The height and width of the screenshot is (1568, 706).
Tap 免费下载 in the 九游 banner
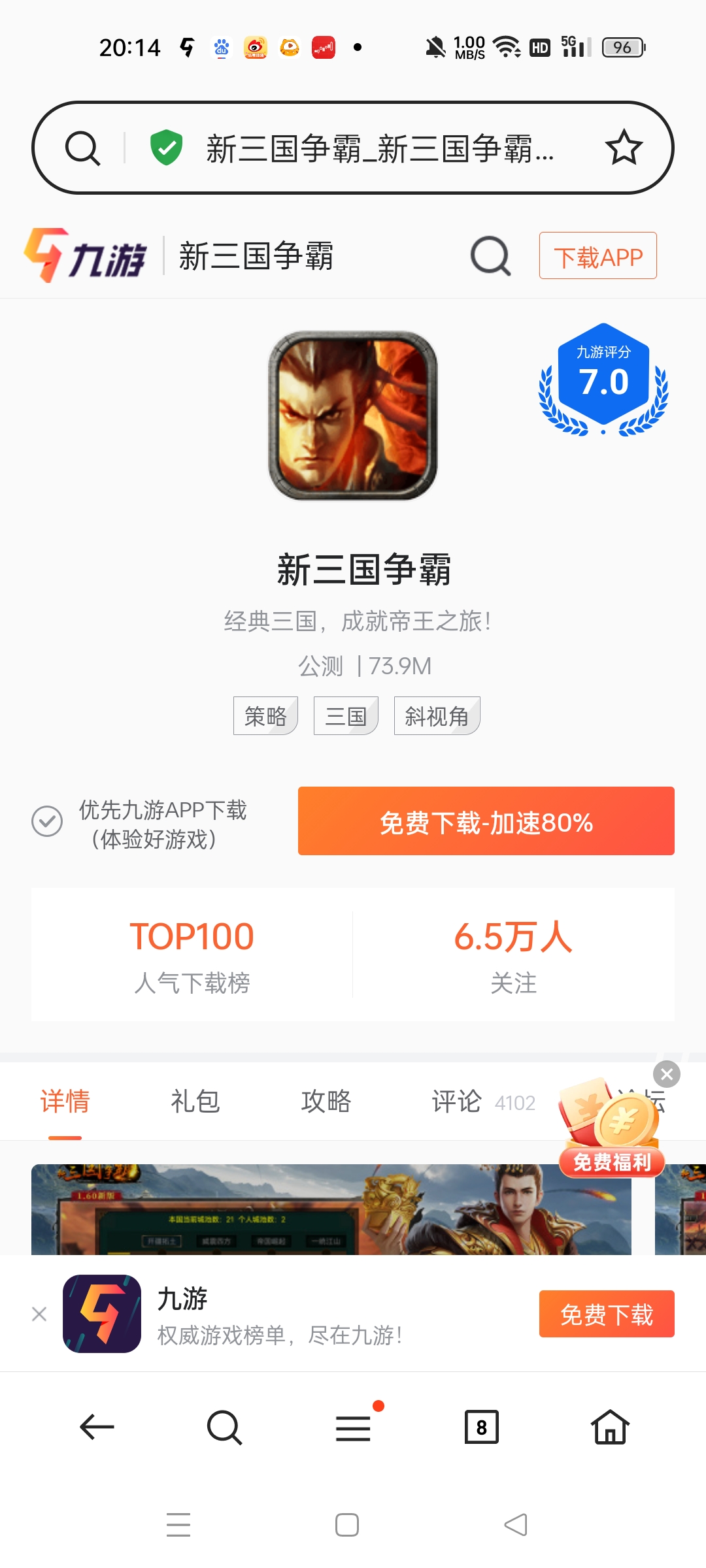tap(607, 1314)
